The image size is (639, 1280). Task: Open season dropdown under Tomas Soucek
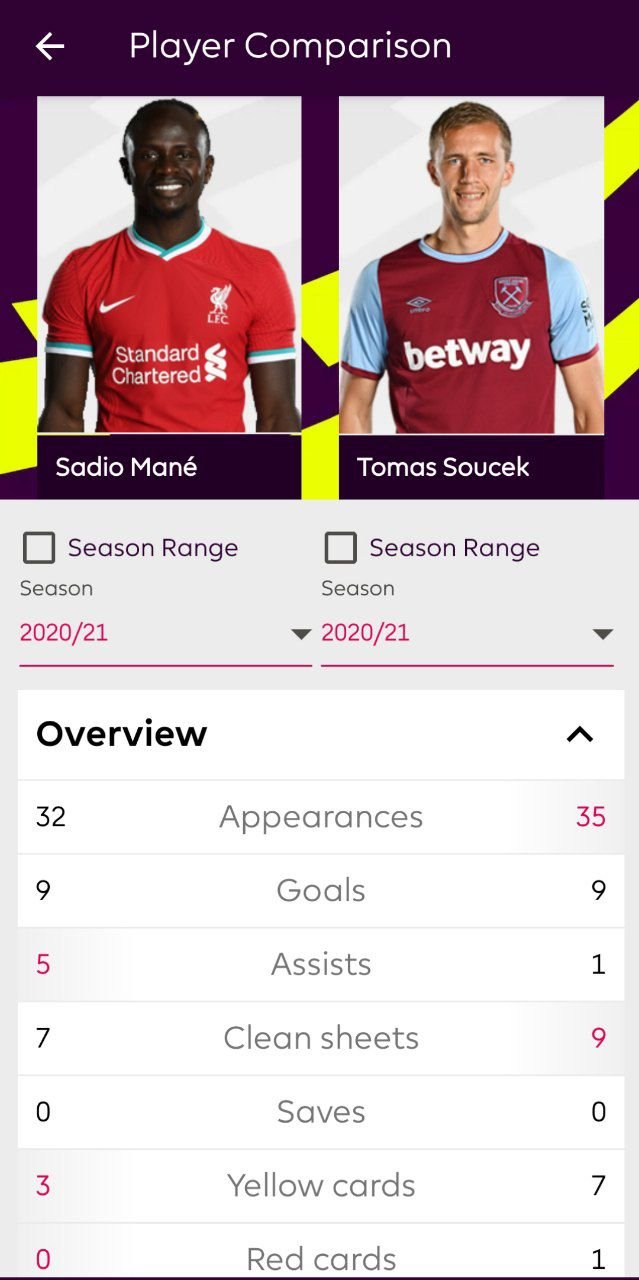467,633
